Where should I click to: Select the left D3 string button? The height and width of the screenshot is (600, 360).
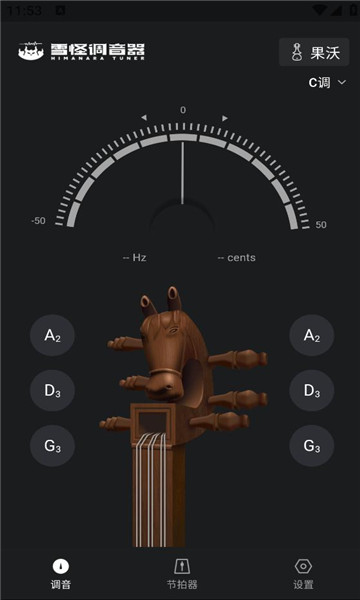point(52,390)
